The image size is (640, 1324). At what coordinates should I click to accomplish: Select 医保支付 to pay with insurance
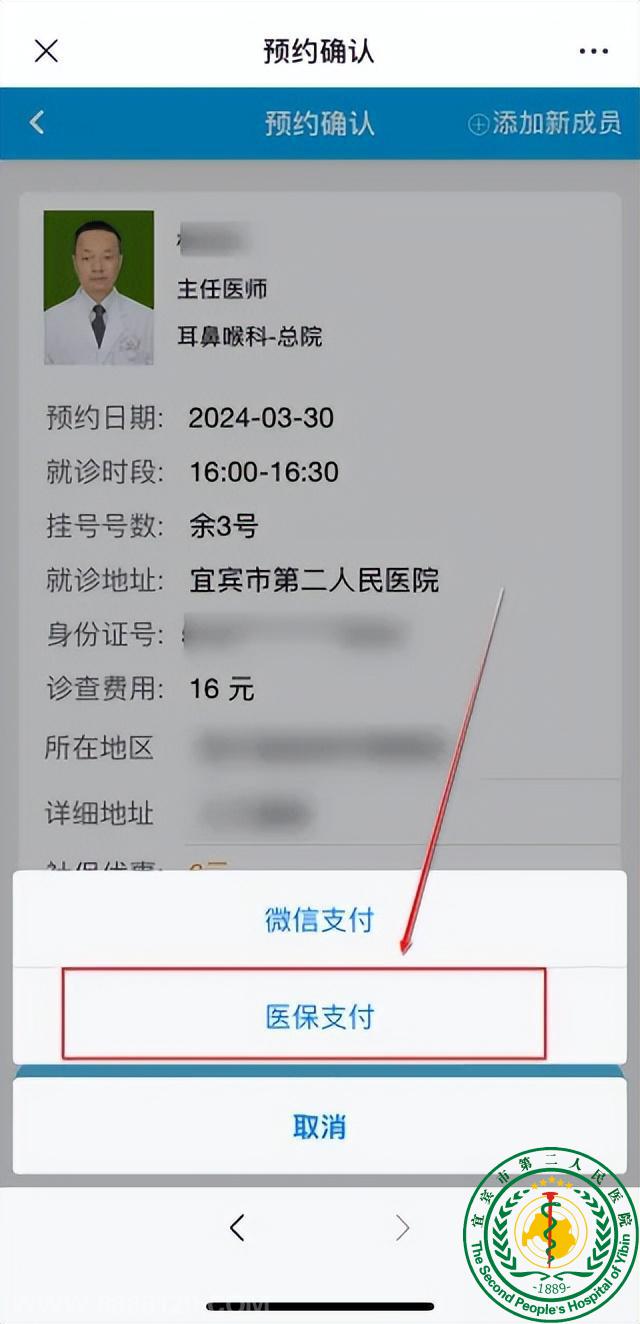(x=319, y=1016)
